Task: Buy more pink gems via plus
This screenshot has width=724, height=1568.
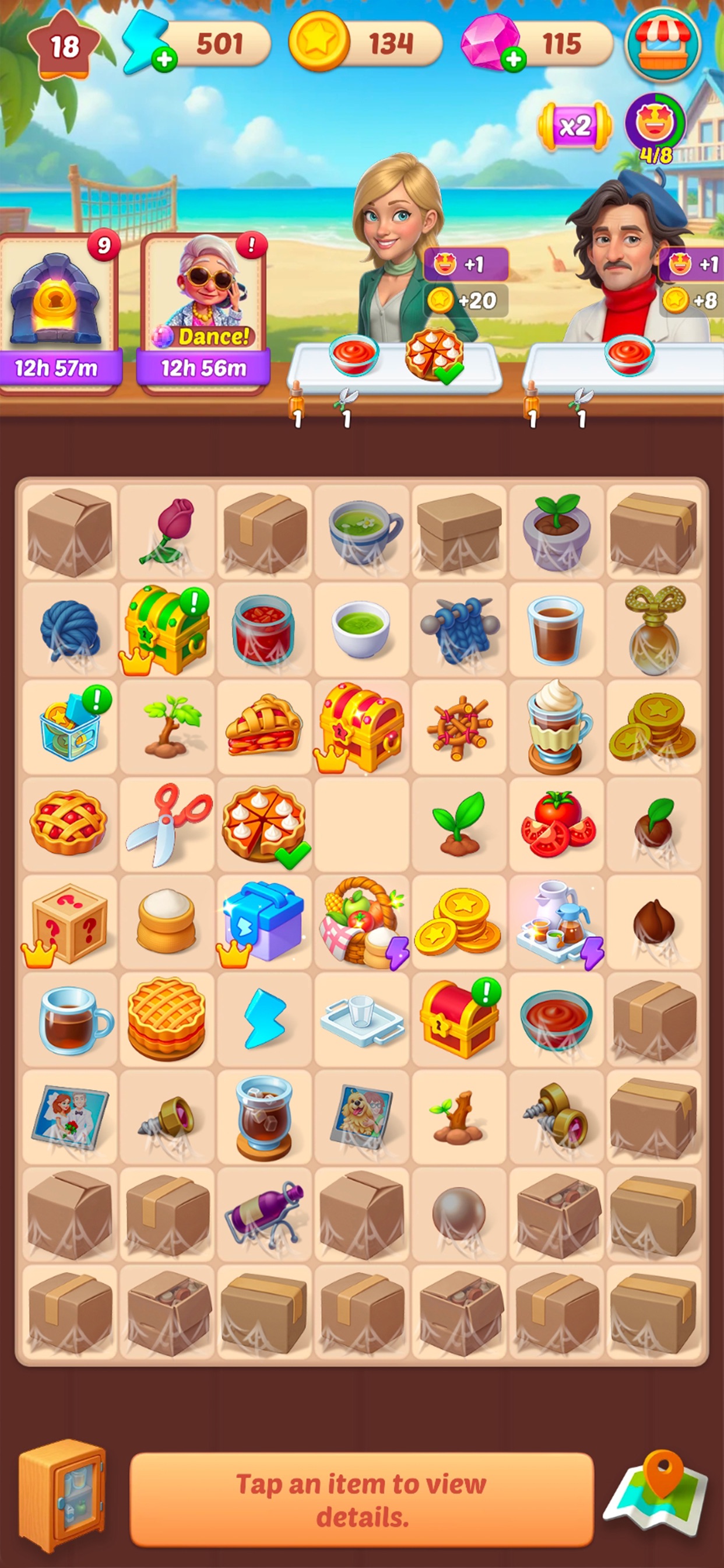Action: pos(515,59)
